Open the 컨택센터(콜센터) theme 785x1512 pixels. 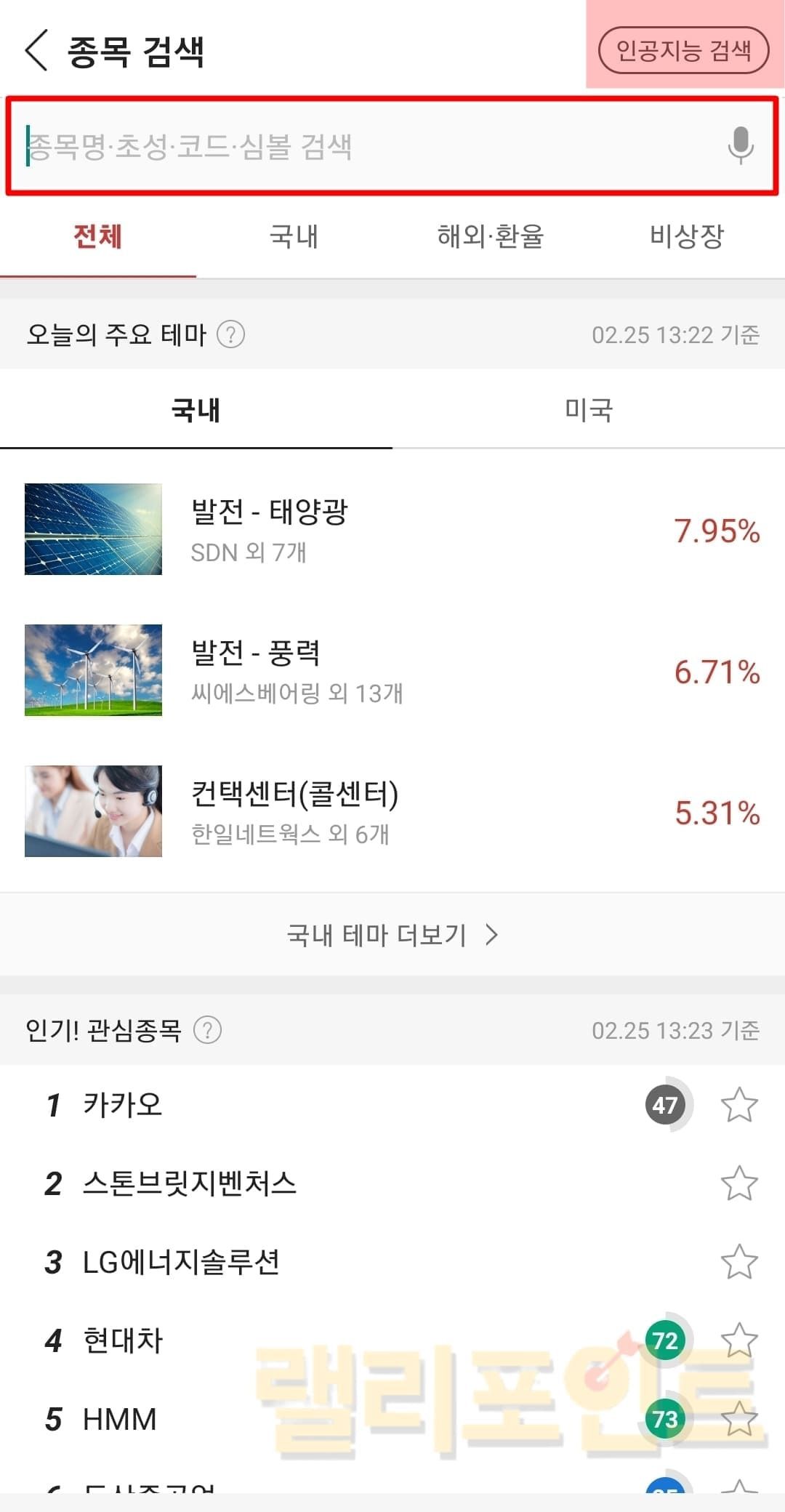tap(392, 811)
